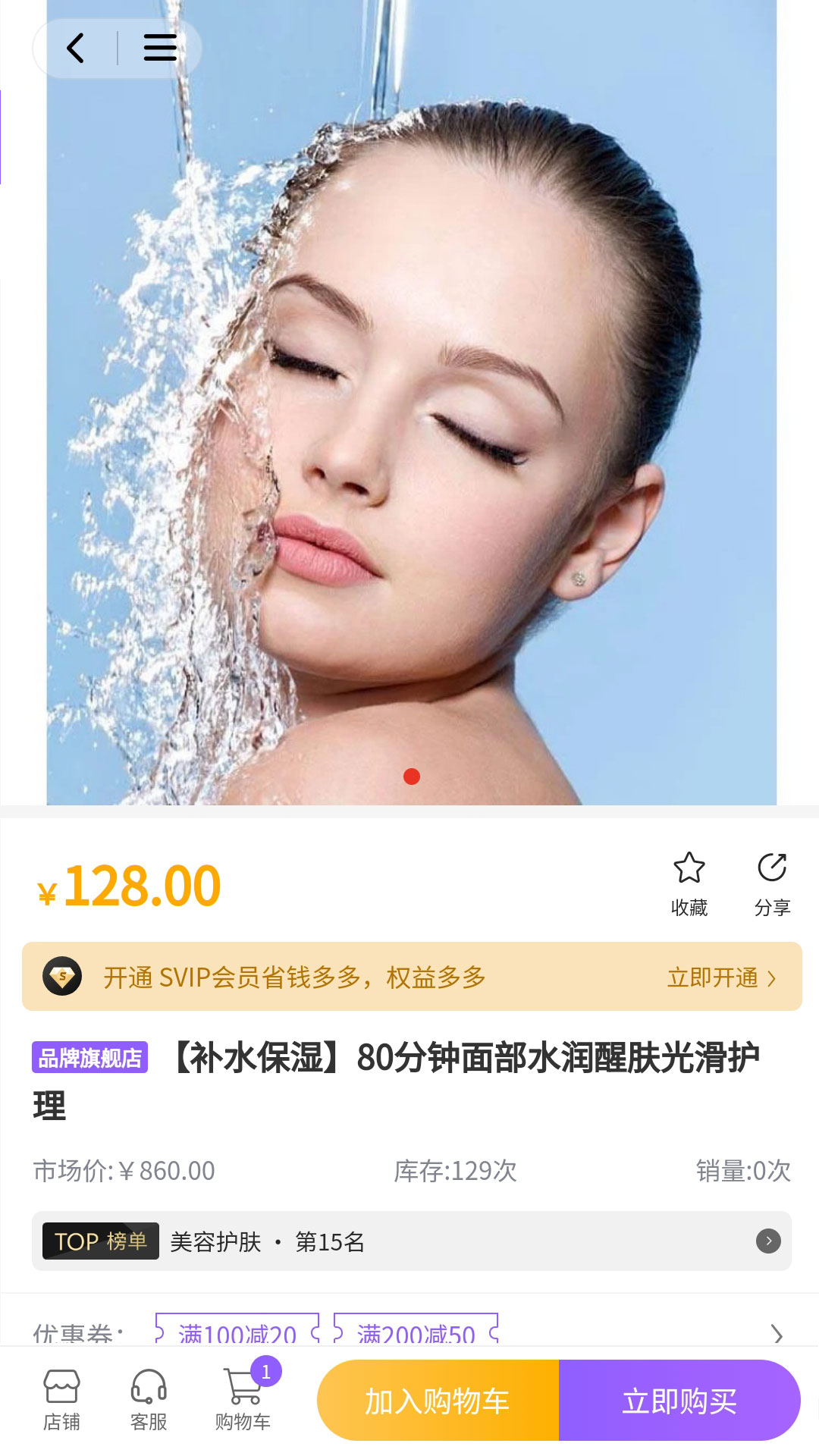This screenshot has width=819, height=1456.
Task: Tap the 立即开通 arrow in SVIP banner
Action: 770,977
